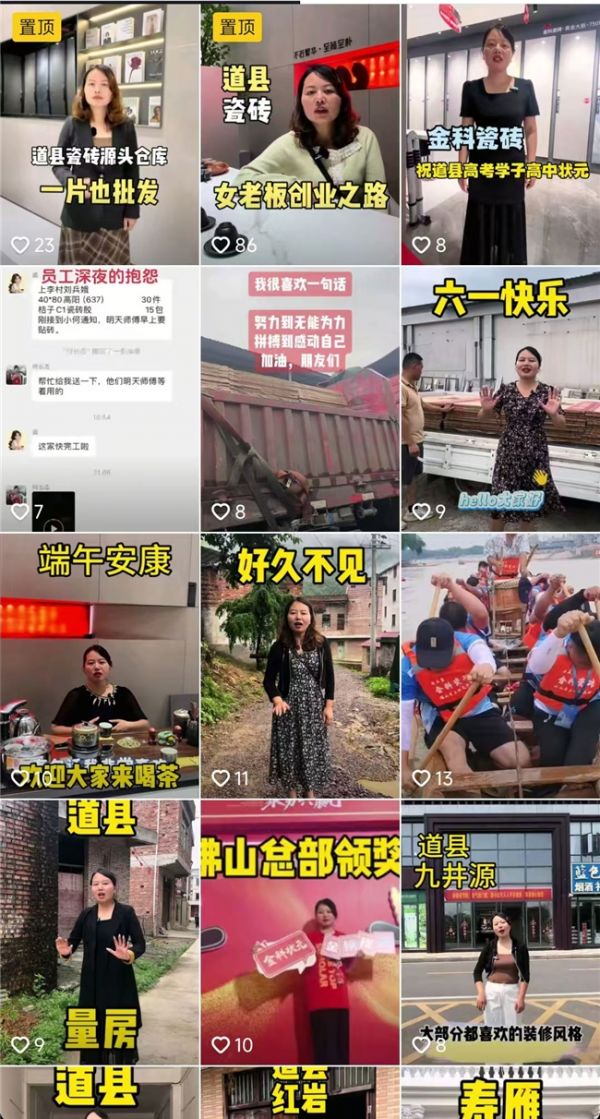The height and width of the screenshot is (1119, 600).
Task: Open pinned video '一片也批发'
Action: pos(99,135)
